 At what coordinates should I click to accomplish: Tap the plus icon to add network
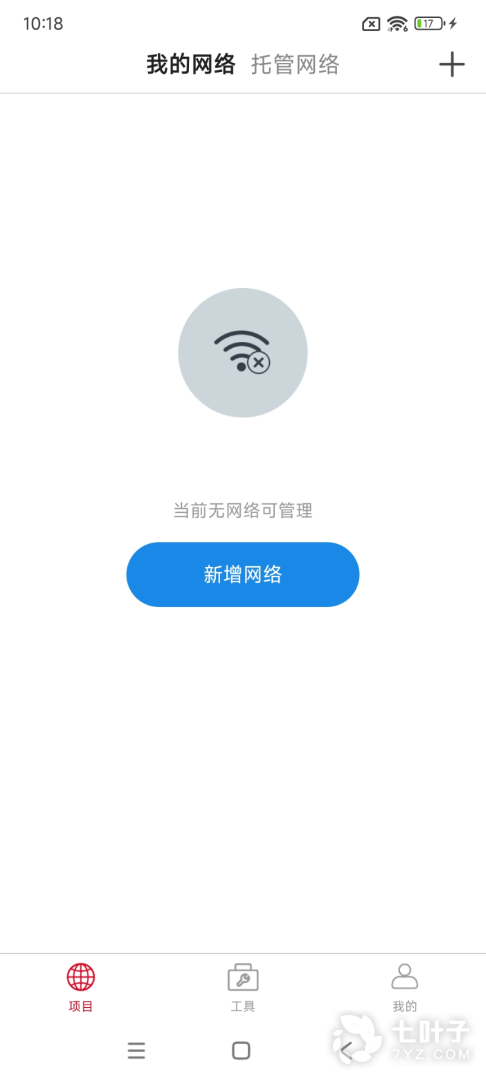(x=452, y=65)
